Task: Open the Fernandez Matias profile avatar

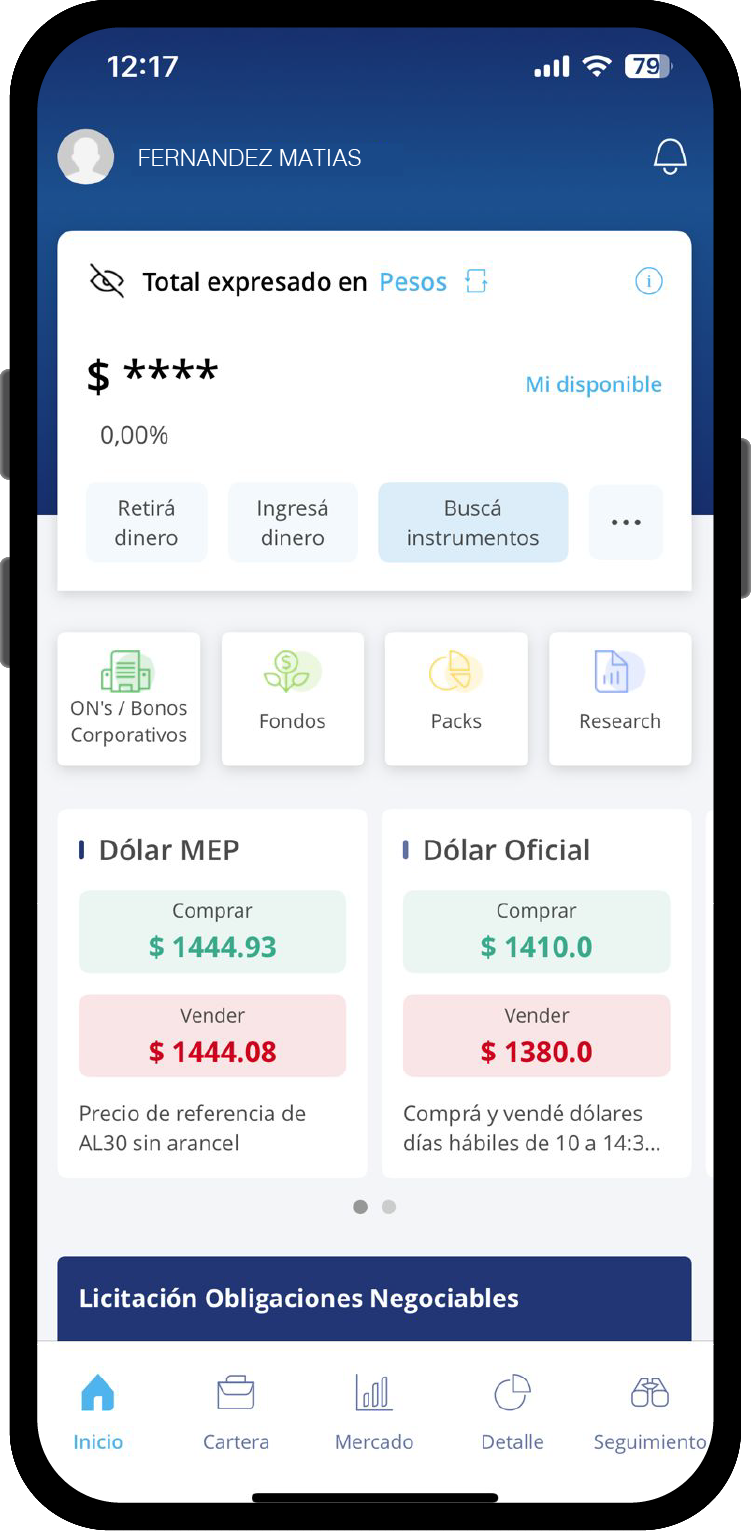Action: coord(86,157)
